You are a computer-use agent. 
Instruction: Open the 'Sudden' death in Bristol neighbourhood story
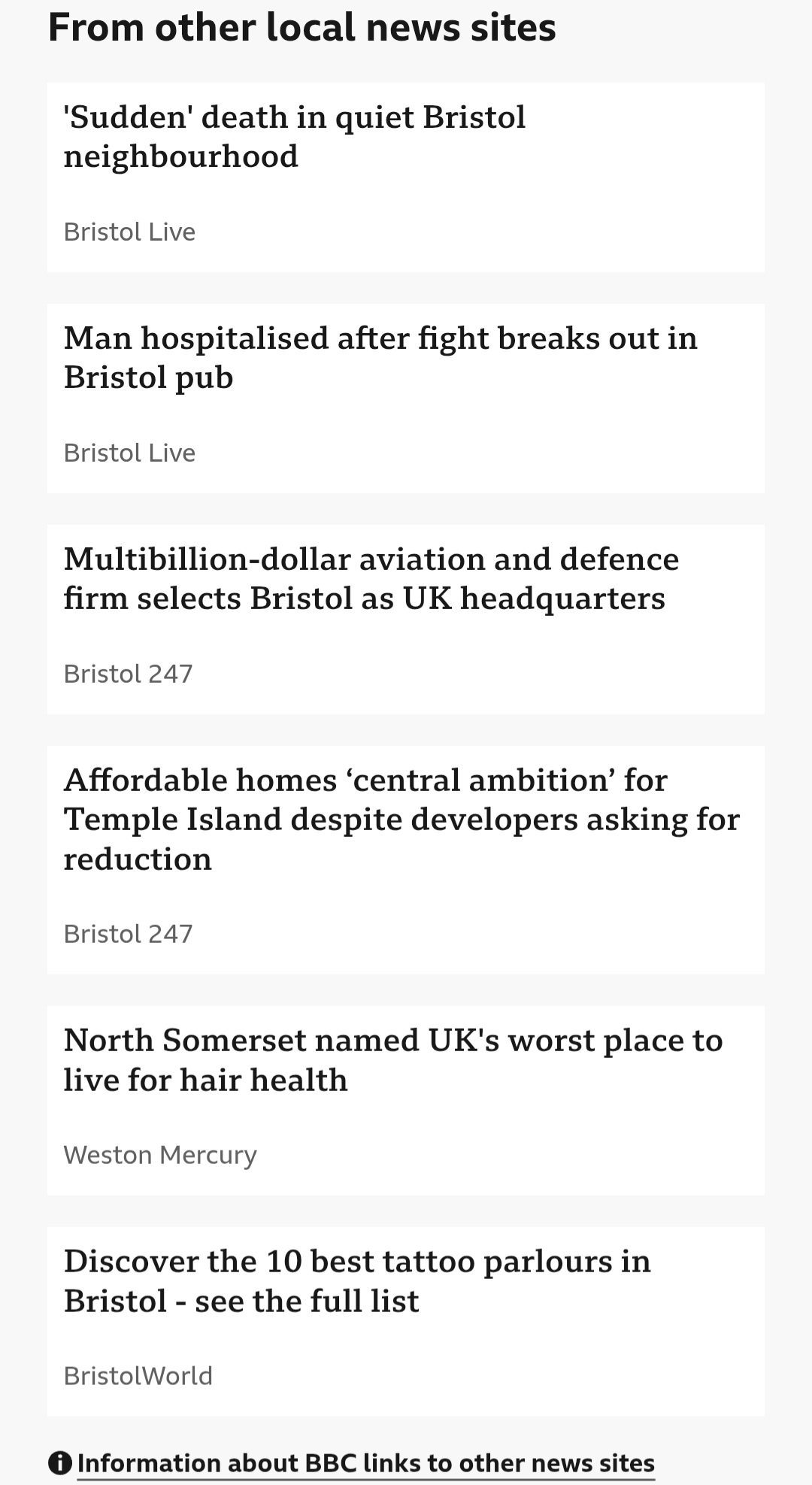[295, 137]
